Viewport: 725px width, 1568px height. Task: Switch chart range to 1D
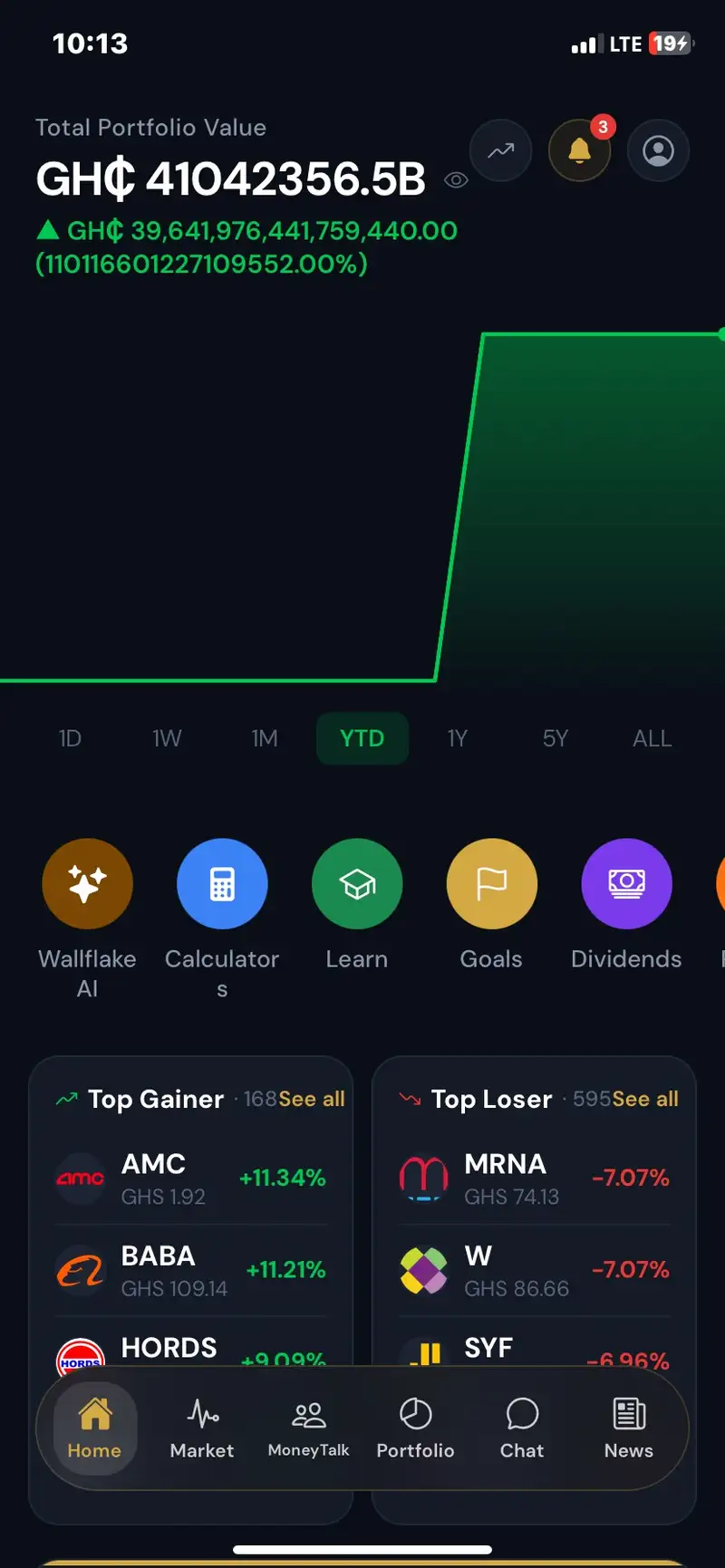tap(70, 738)
